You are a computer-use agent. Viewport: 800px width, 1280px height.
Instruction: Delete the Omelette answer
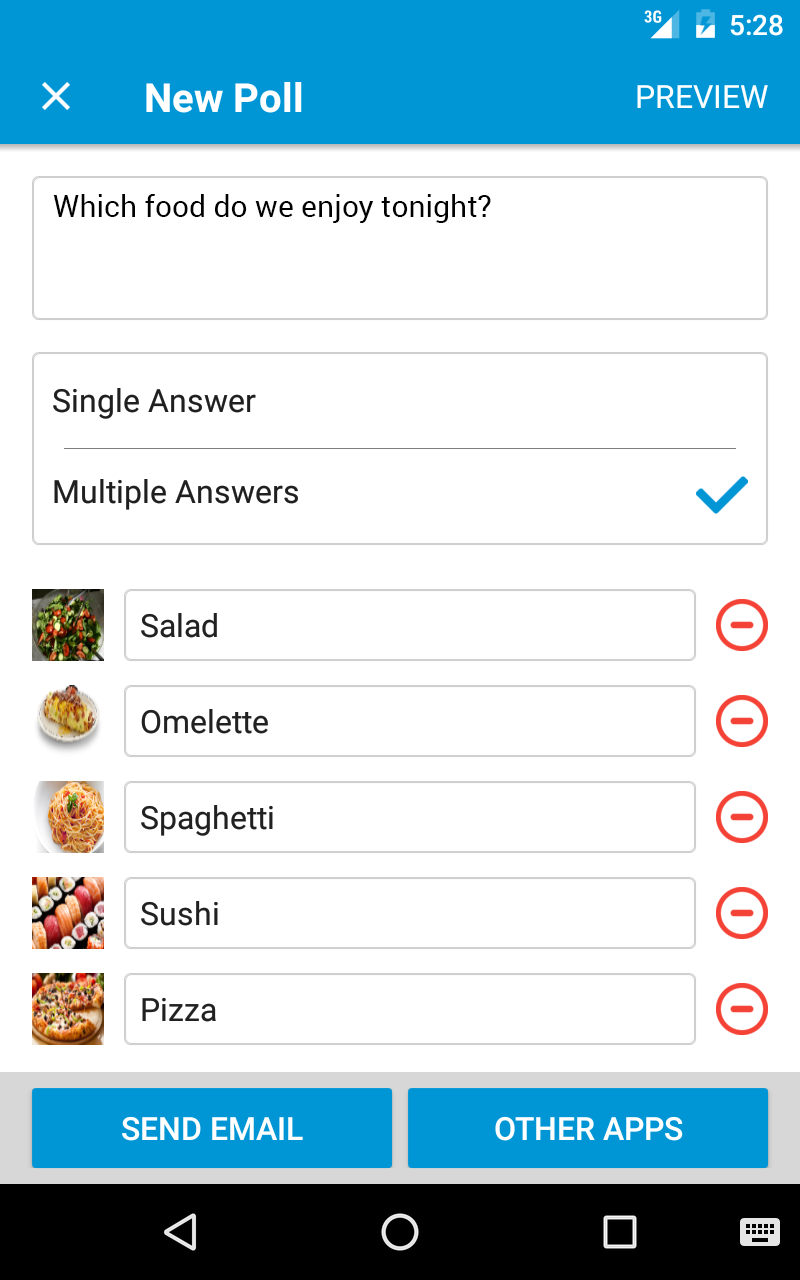(742, 721)
